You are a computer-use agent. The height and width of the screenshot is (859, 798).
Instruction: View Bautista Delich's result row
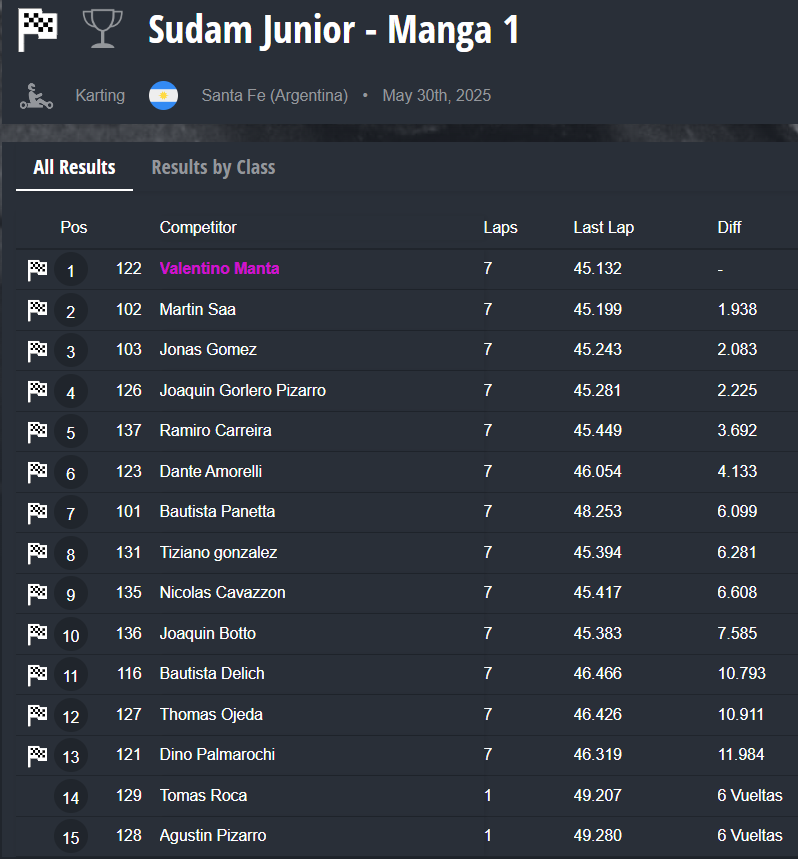click(x=212, y=674)
